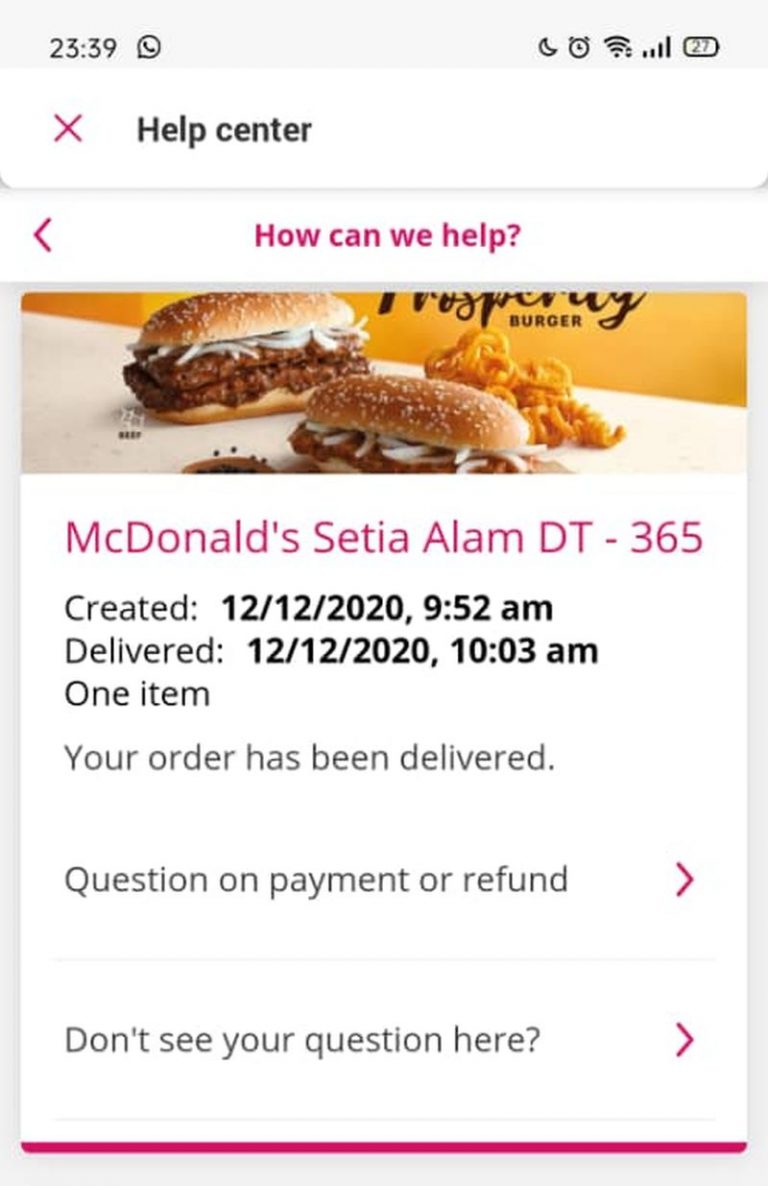This screenshot has width=768, height=1186.
Task: Tap the clock time 23:39 in status bar
Action: (85, 45)
